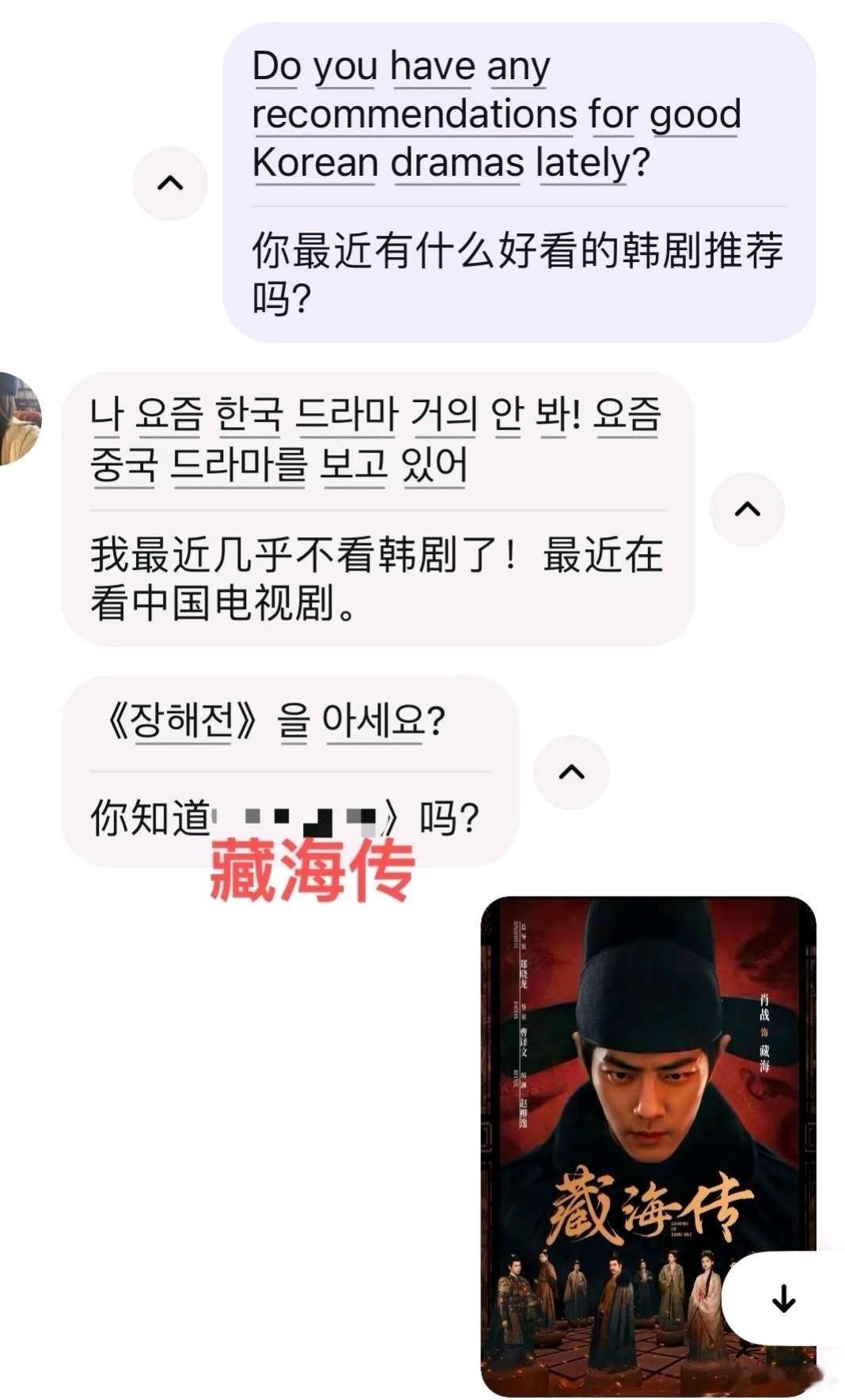Collapse translation of the Chinese drama reply
Image resolution: width=845 pixels, height=1400 pixels.
[747, 510]
